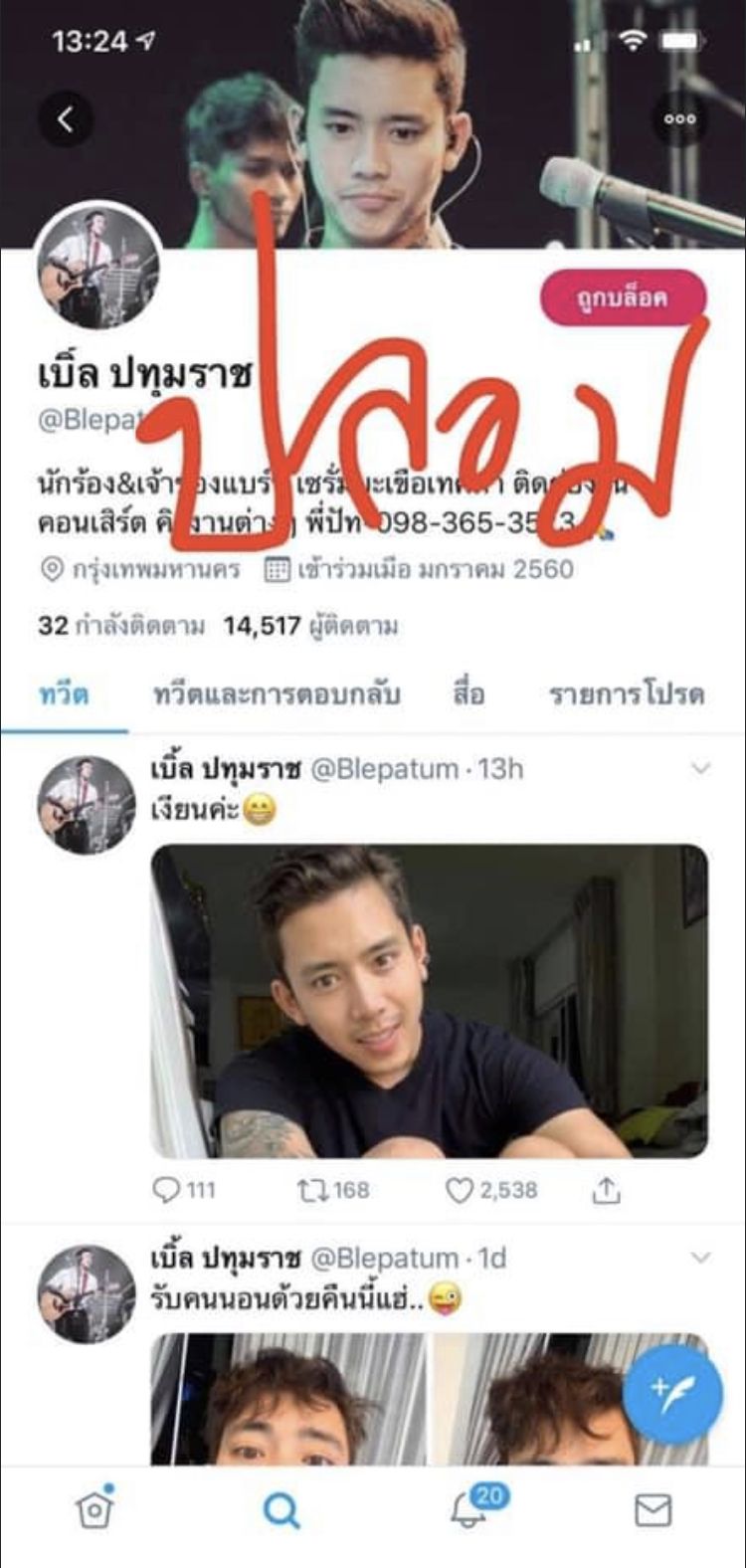The height and width of the screenshot is (1568, 746).
Task: Retweet the tweet with 168 retweets
Action: (x=332, y=1190)
